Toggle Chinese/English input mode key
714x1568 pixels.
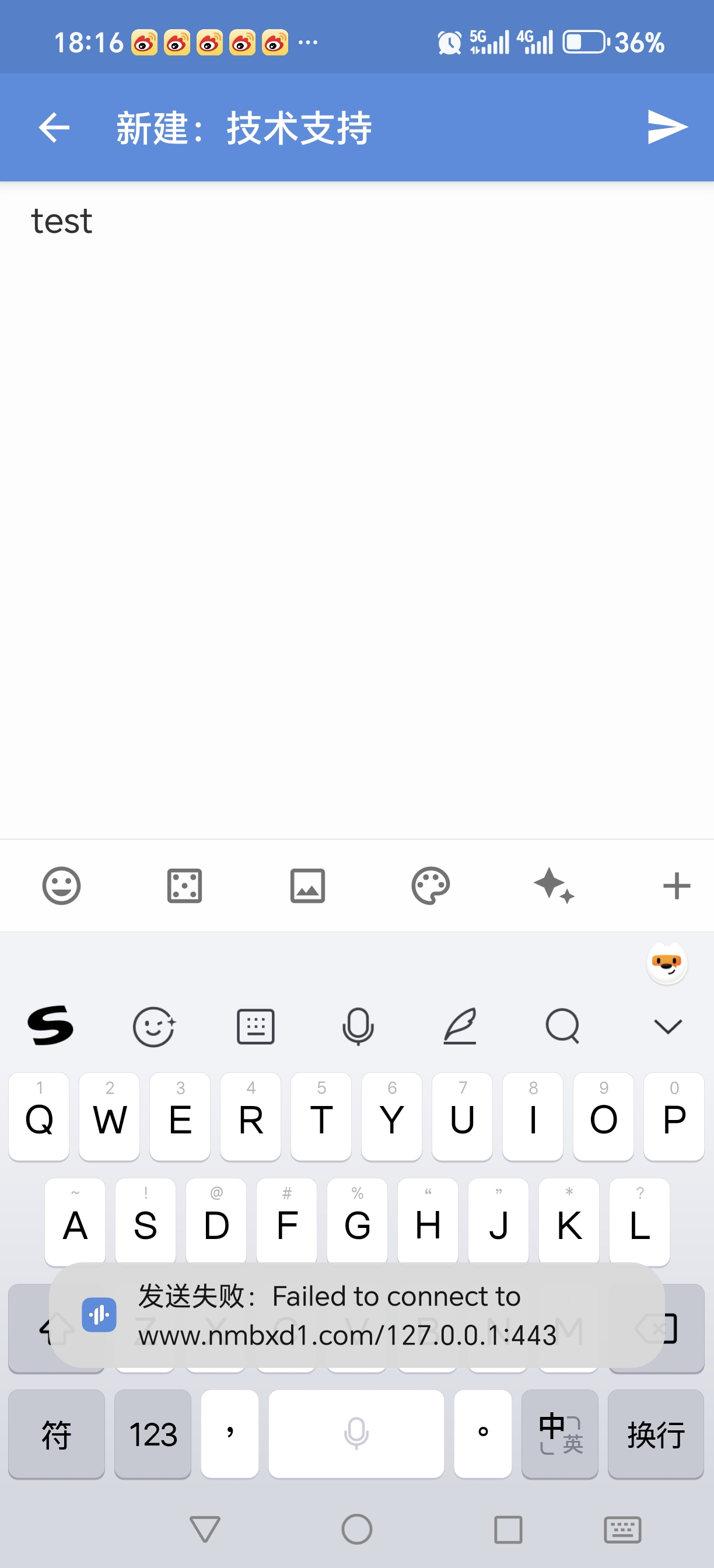(x=560, y=1434)
